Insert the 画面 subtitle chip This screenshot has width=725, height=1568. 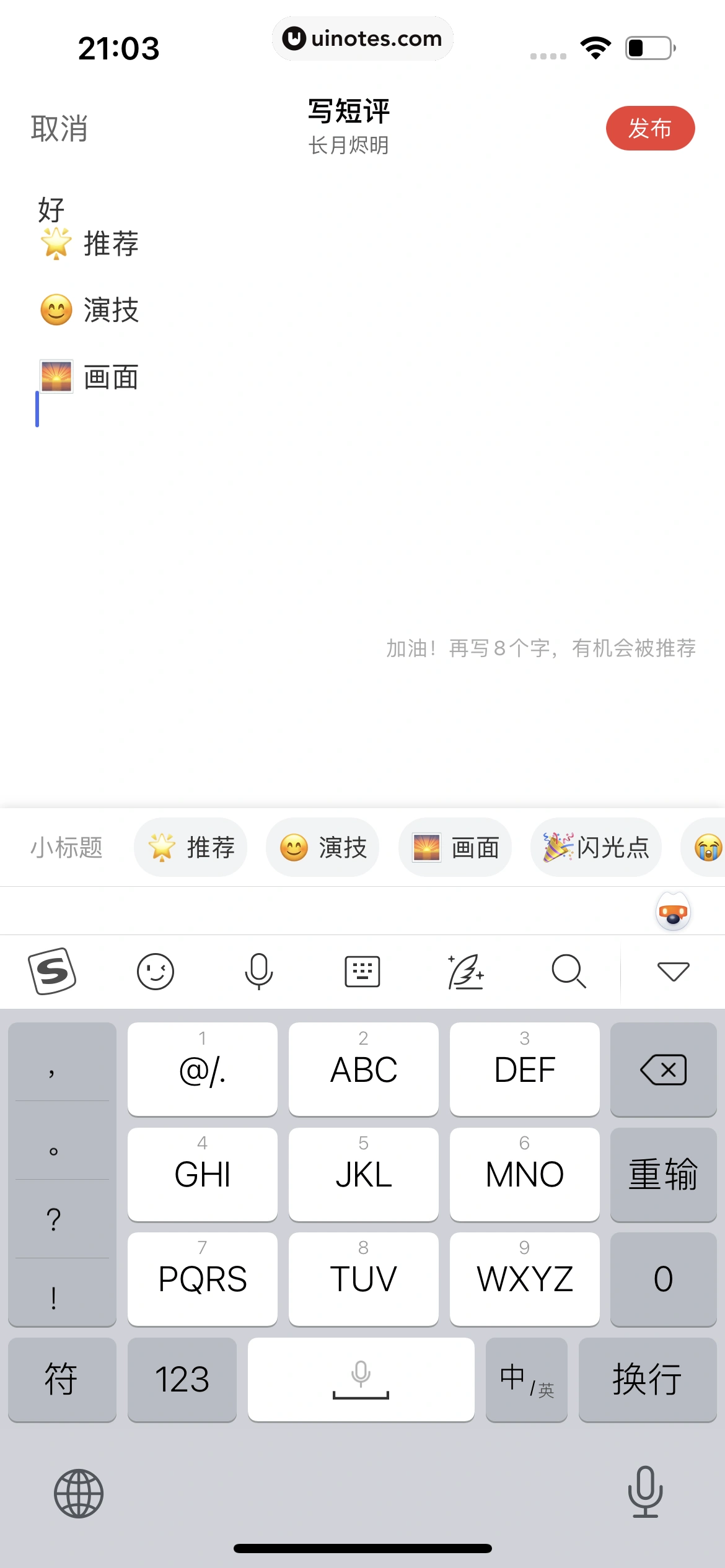click(x=455, y=847)
